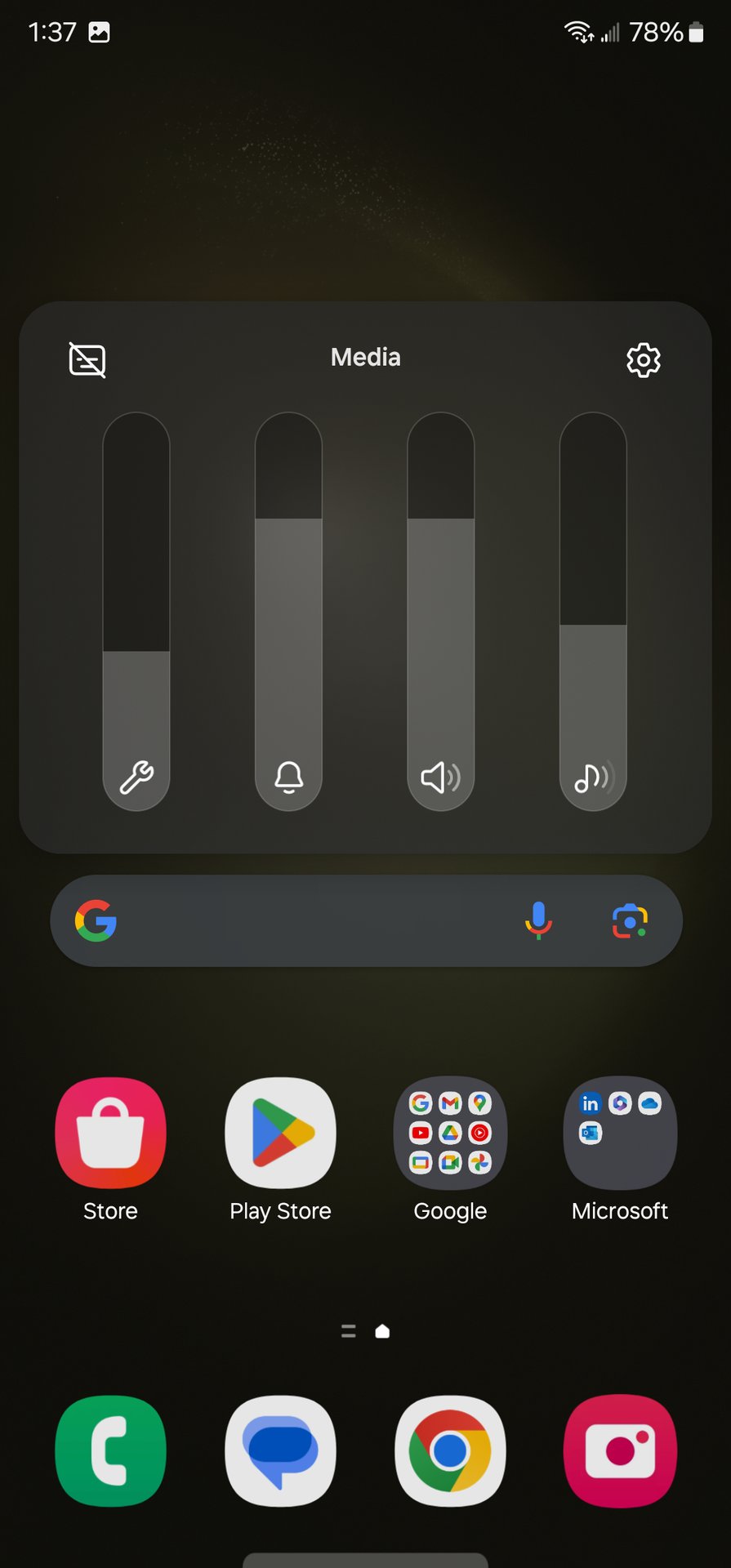Adjust the wrench-icon volume slider
The height and width of the screenshot is (1568, 731).
point(136,612)
